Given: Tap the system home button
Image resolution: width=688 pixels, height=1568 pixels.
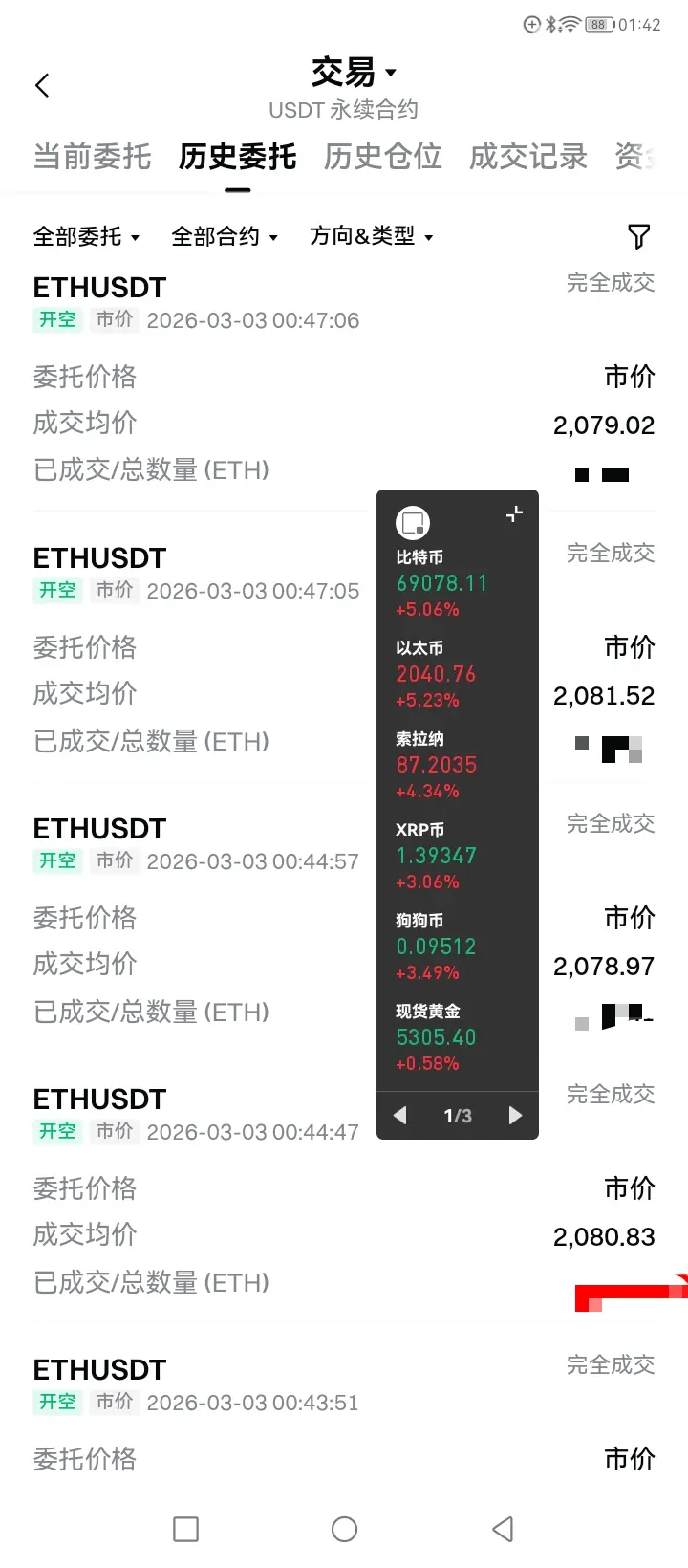Looking at the screenshot, I should click(344, 1529).
